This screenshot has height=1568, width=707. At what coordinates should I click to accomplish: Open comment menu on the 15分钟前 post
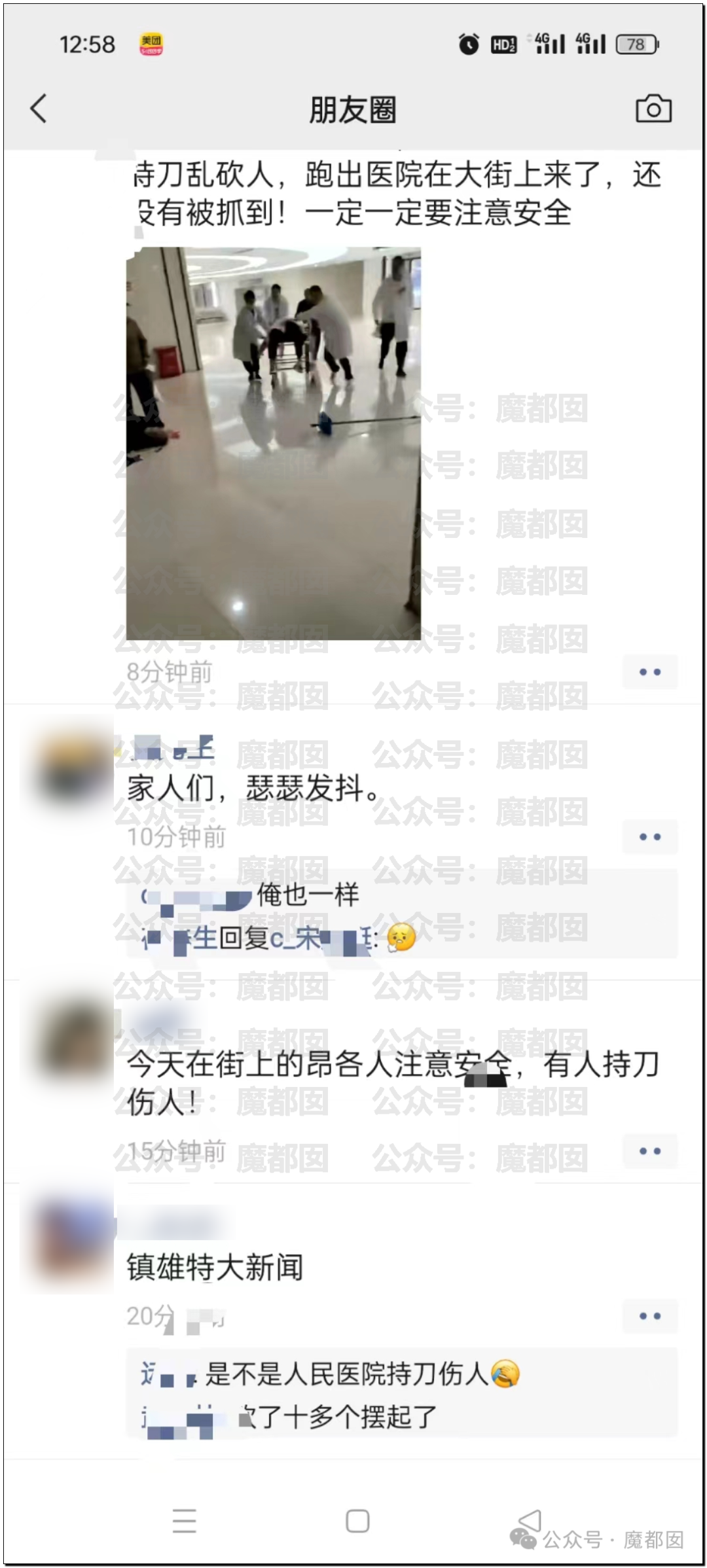(x=649, y=1151)
